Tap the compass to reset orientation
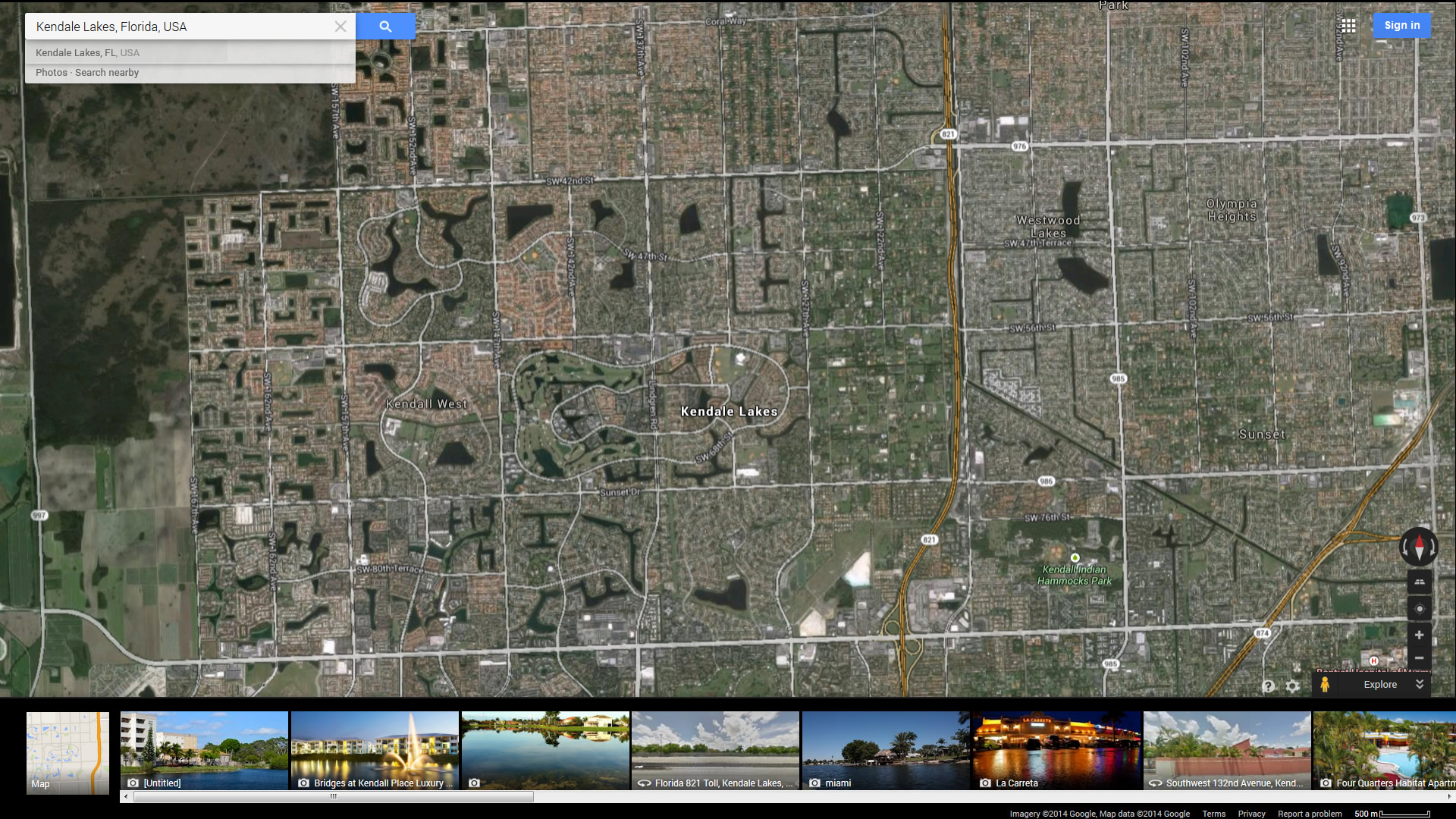 [x=1419, y=546]
